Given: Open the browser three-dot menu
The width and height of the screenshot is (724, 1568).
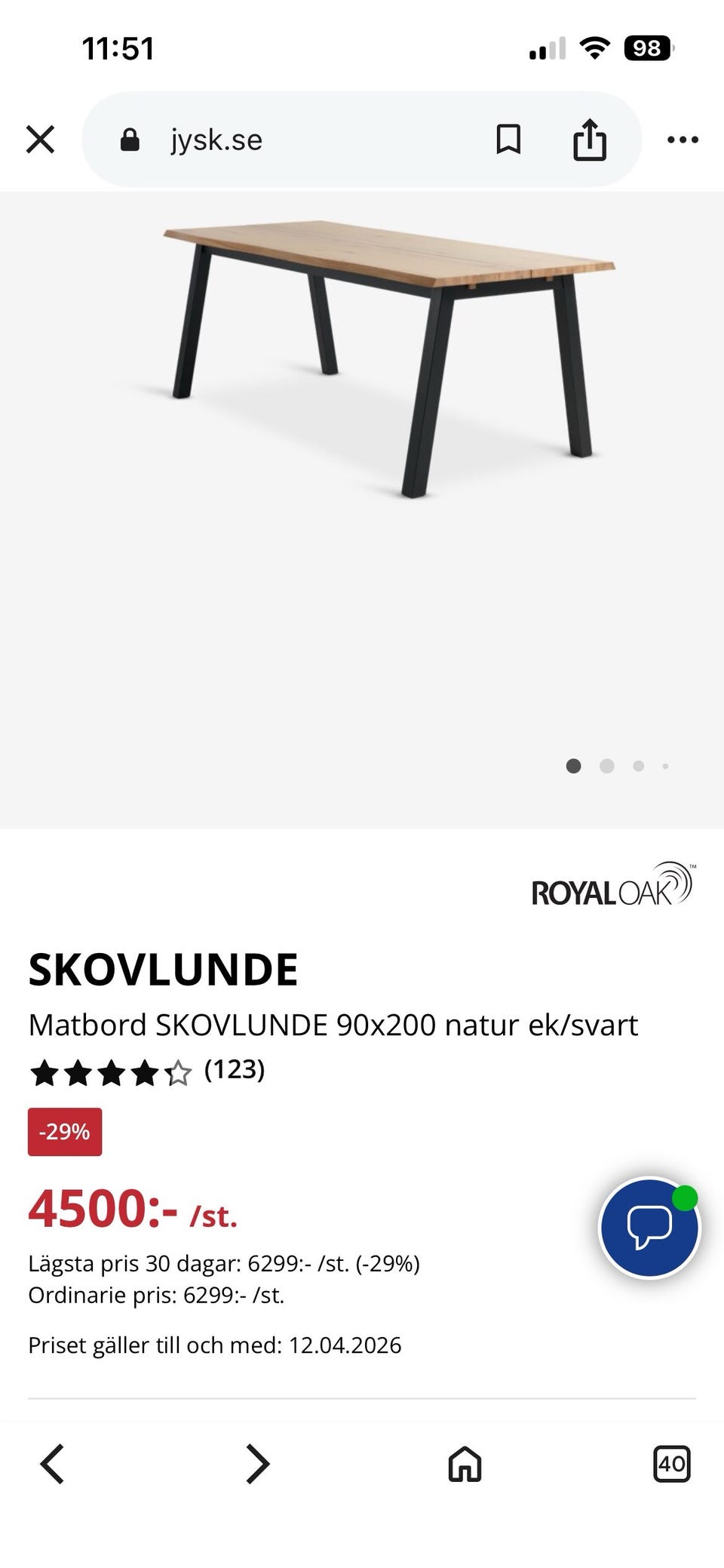Looking at the screenshot, I should [683, 139].
